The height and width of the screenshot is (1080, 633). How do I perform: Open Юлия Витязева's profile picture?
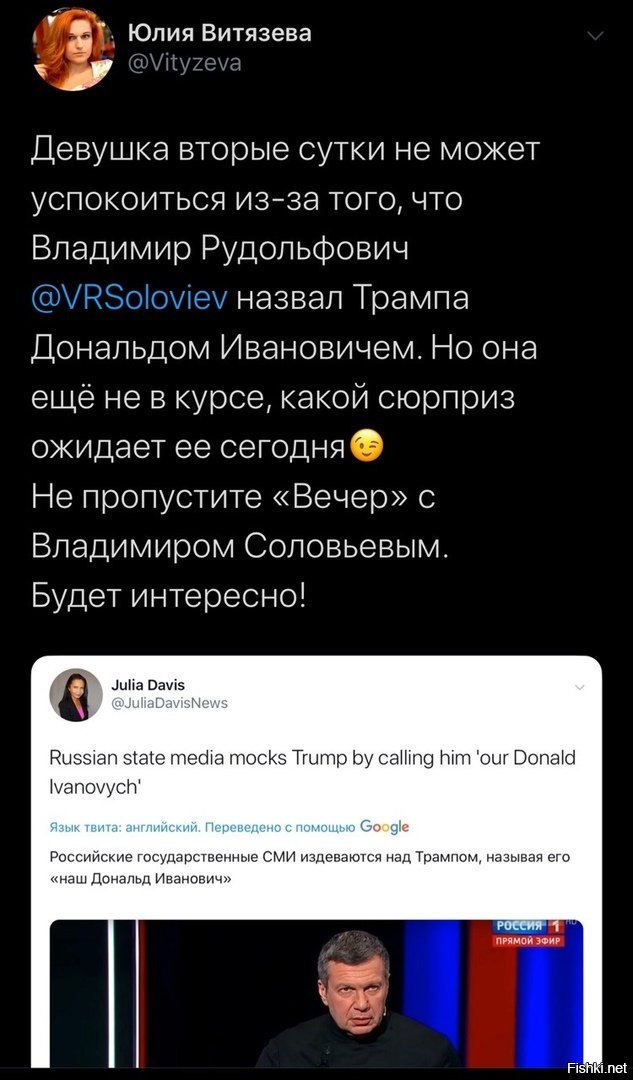[74, 49]
